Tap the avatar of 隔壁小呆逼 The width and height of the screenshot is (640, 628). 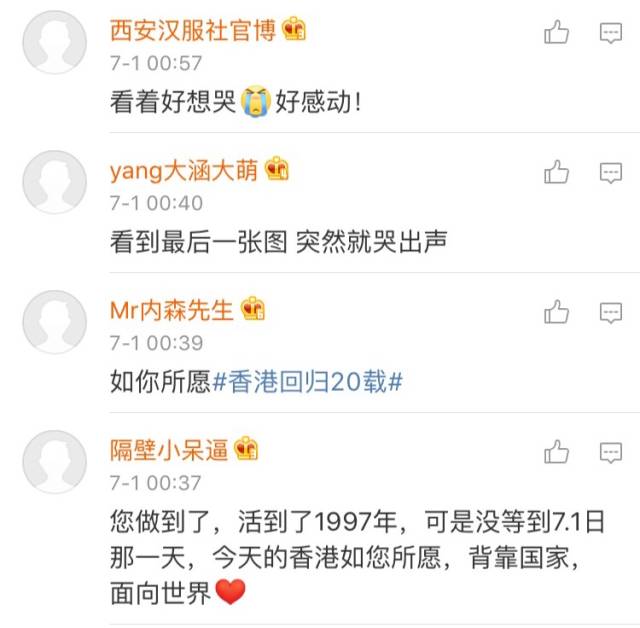(x=54, y=462)
